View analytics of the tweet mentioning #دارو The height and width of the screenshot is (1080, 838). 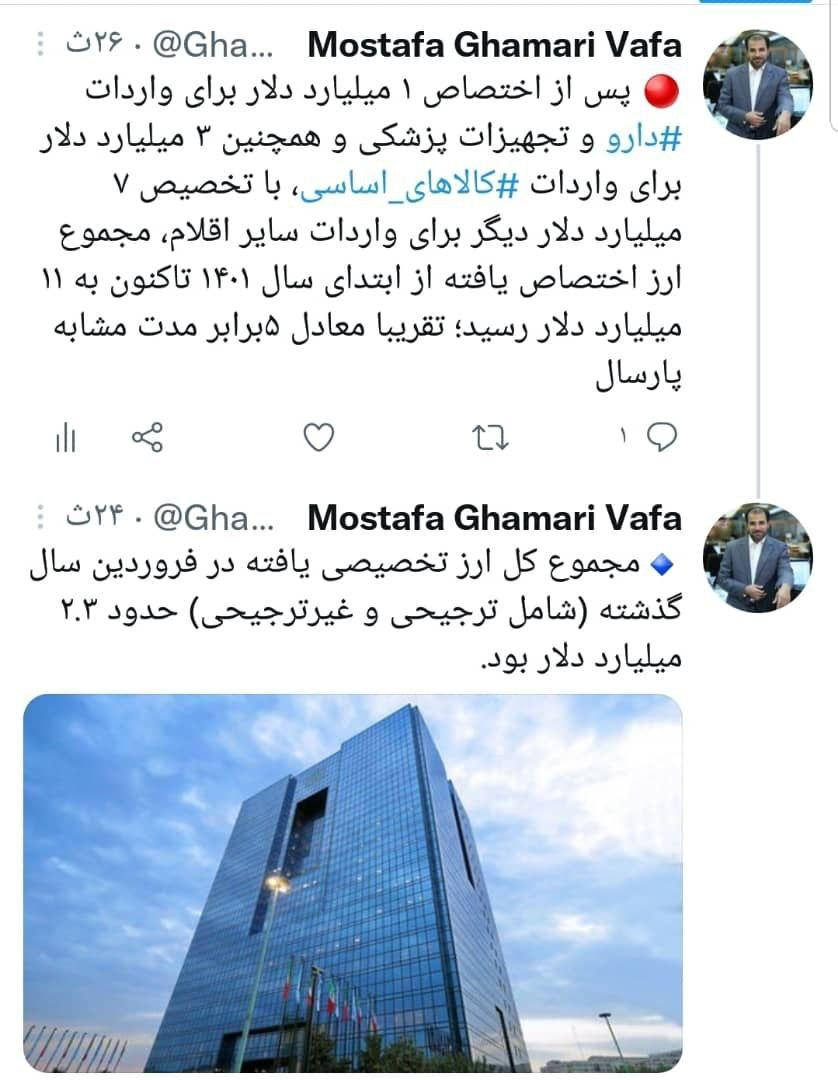coord(66,437)
